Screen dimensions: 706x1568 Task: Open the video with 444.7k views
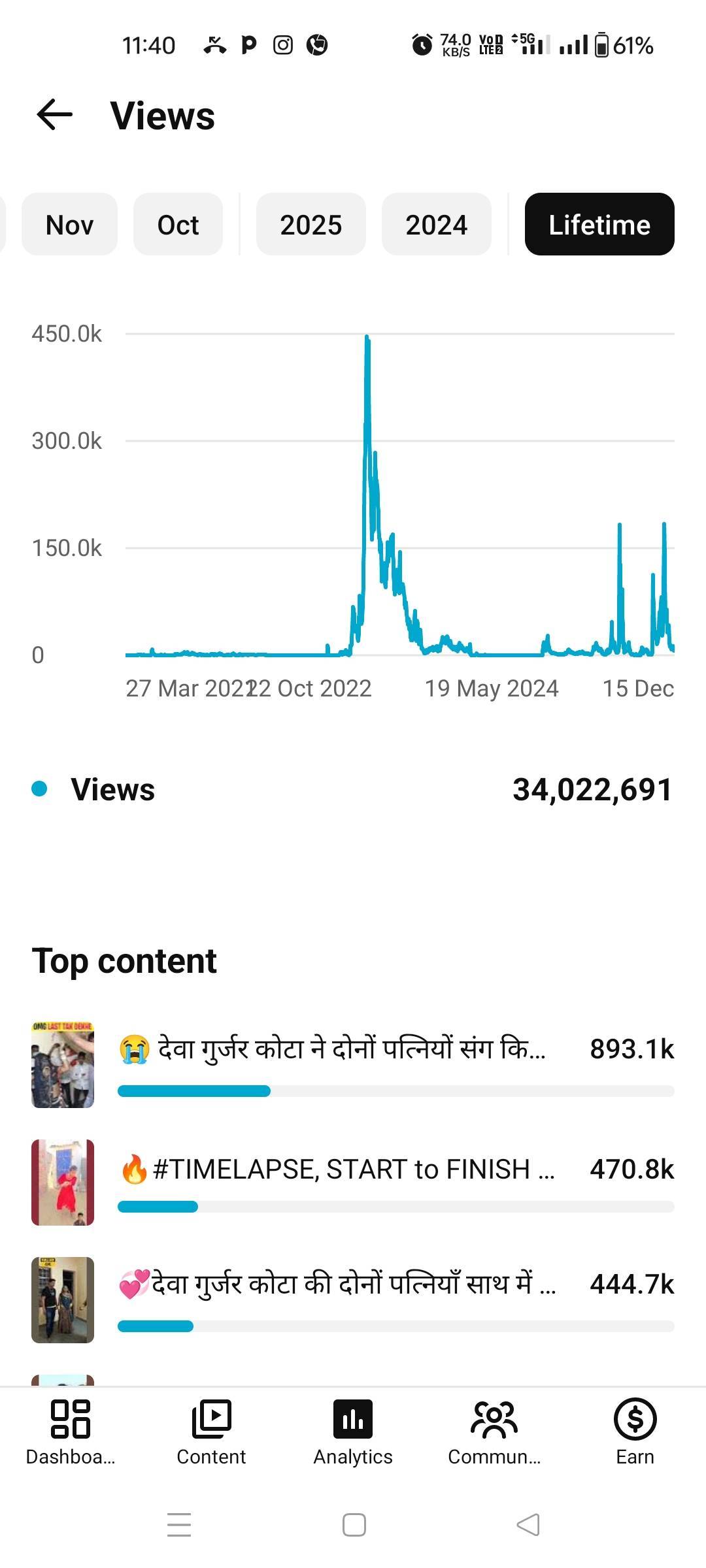(x=353, y=1299)
